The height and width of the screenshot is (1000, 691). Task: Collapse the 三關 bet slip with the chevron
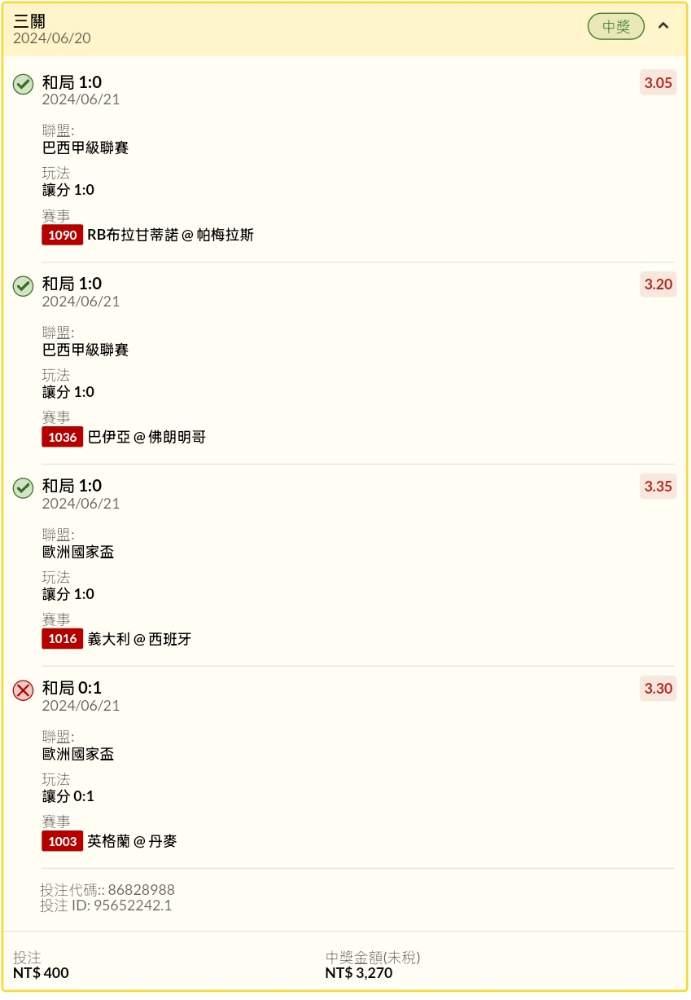click(x=663, y=26)
